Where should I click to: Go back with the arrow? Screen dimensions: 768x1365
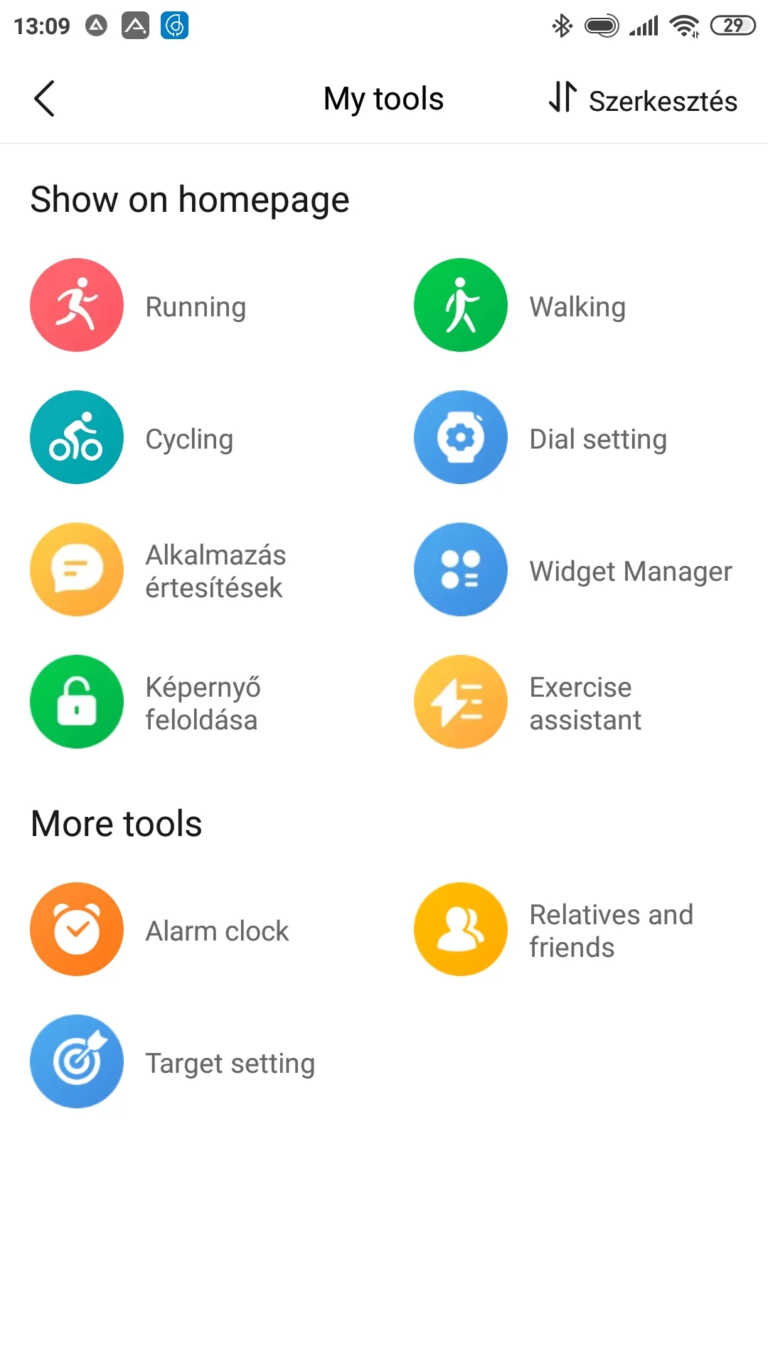44,98
